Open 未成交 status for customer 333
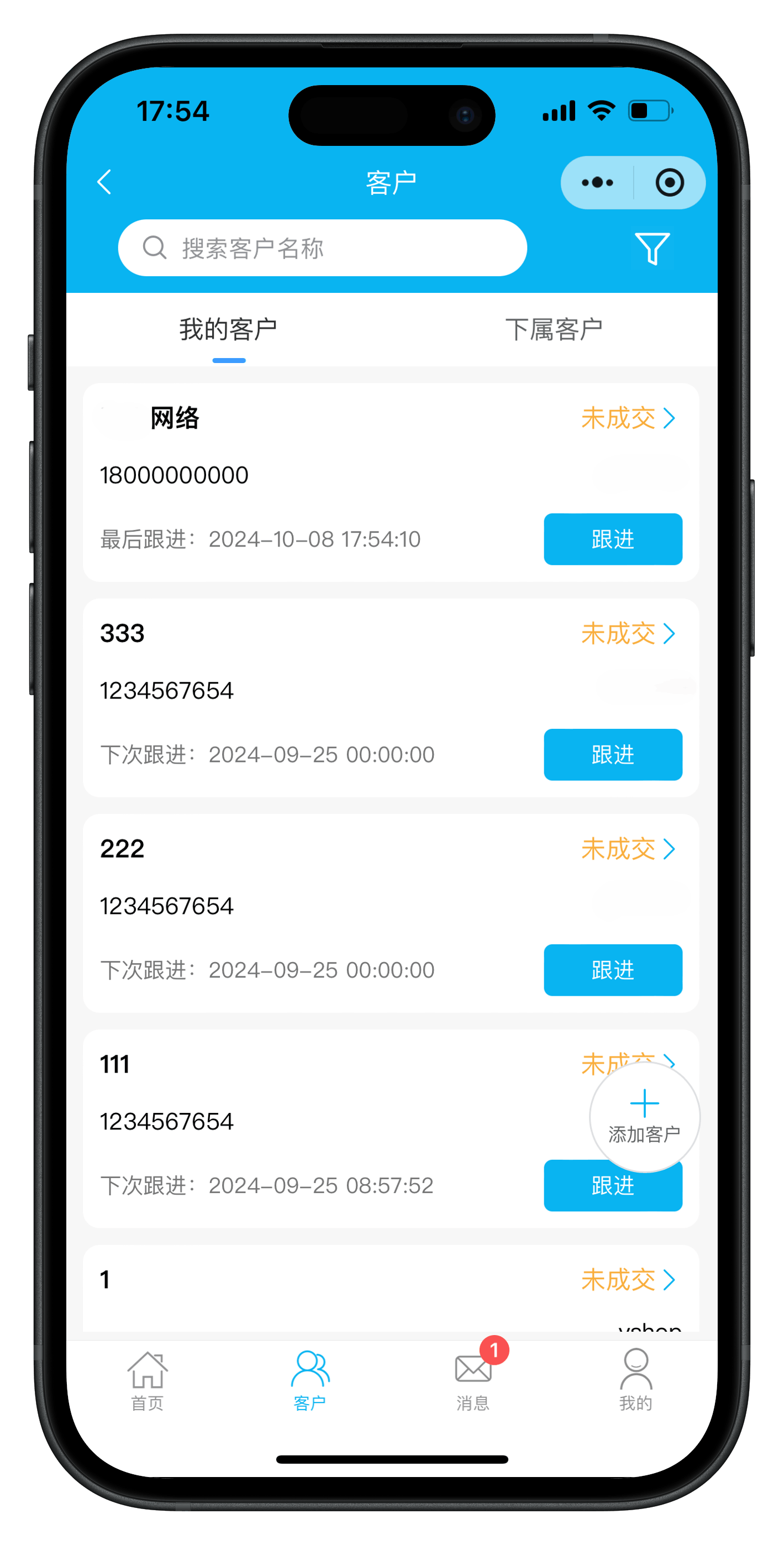Screen dimensions: 784x1545 click(x=628, y=633)
